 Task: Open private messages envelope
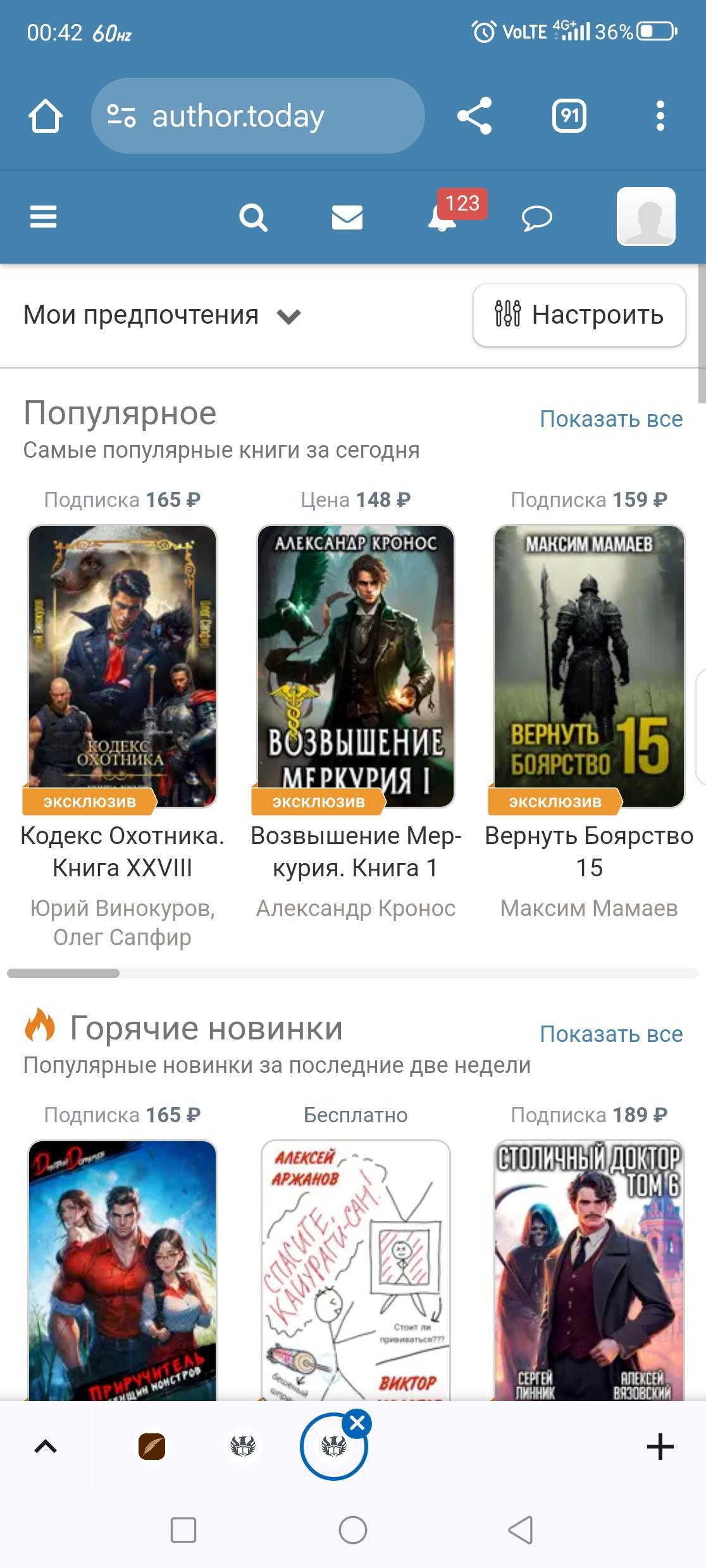(347, 218)
